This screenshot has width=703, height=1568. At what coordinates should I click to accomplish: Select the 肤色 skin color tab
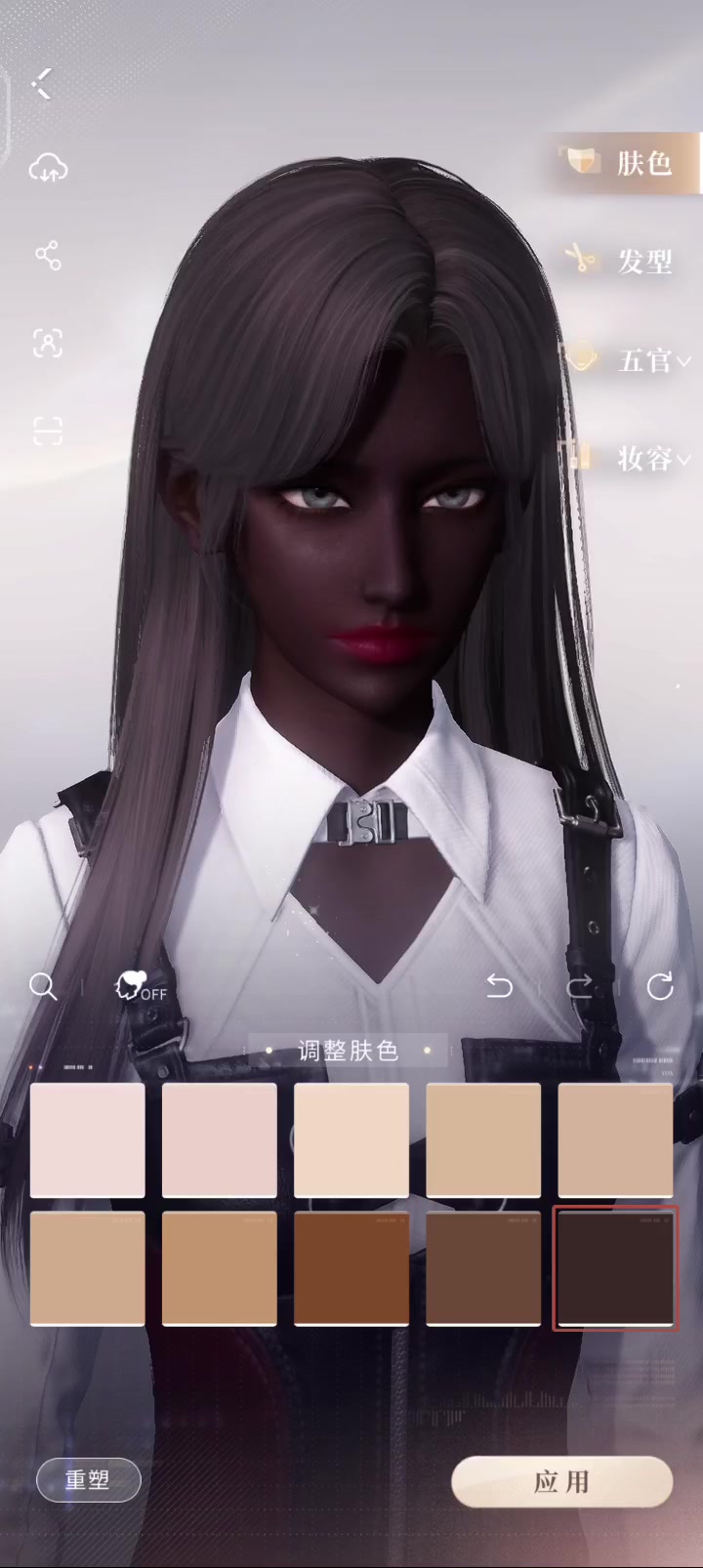click(x=625, y=162)
